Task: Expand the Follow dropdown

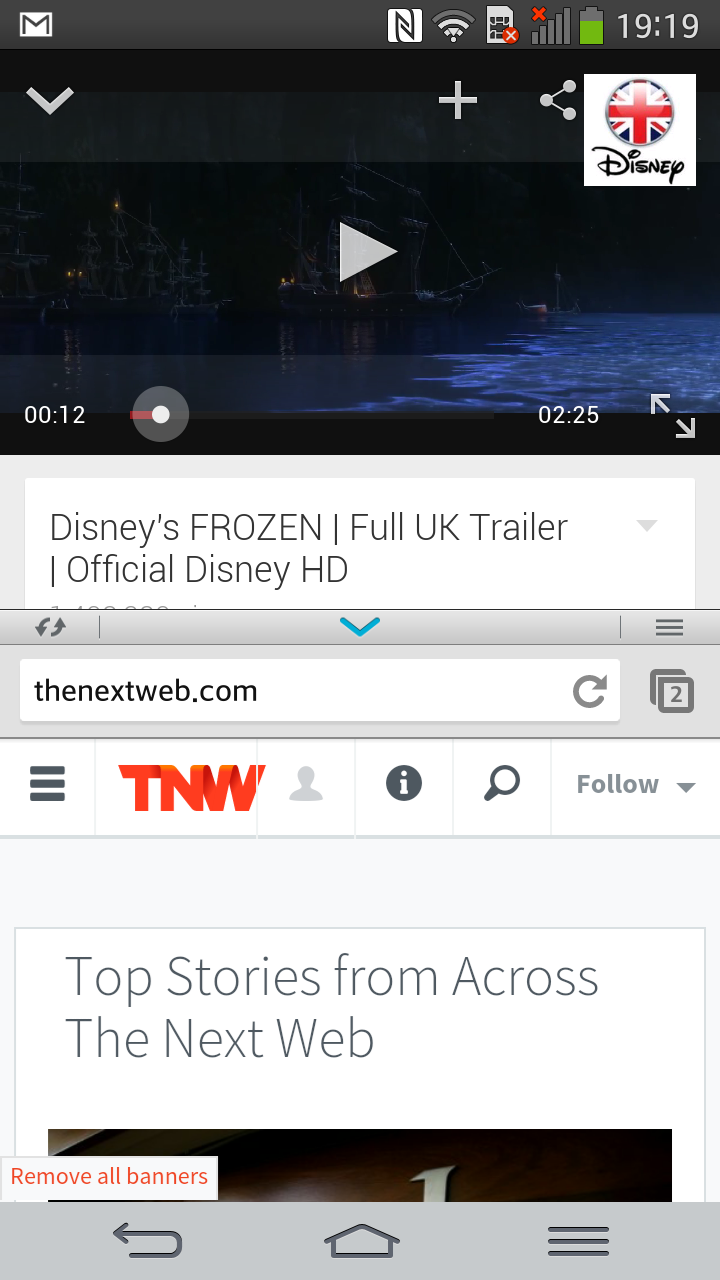Action: (635, 785)
